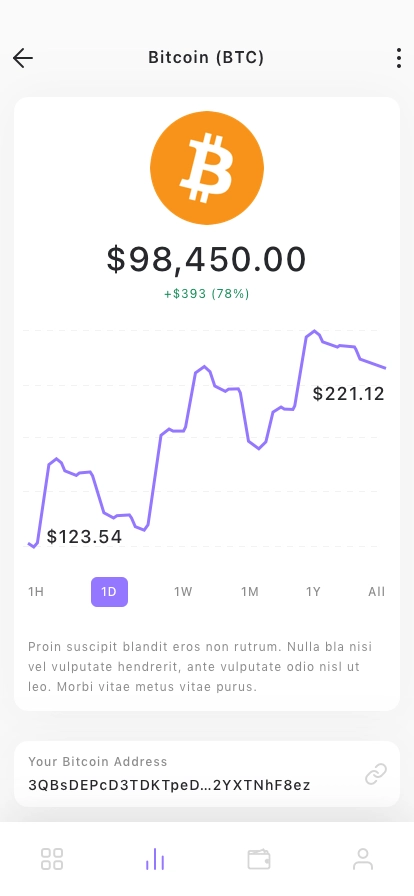Show the 1Y price chart
The height and width of the screenshot is (896, 414).
coord(313,592)
